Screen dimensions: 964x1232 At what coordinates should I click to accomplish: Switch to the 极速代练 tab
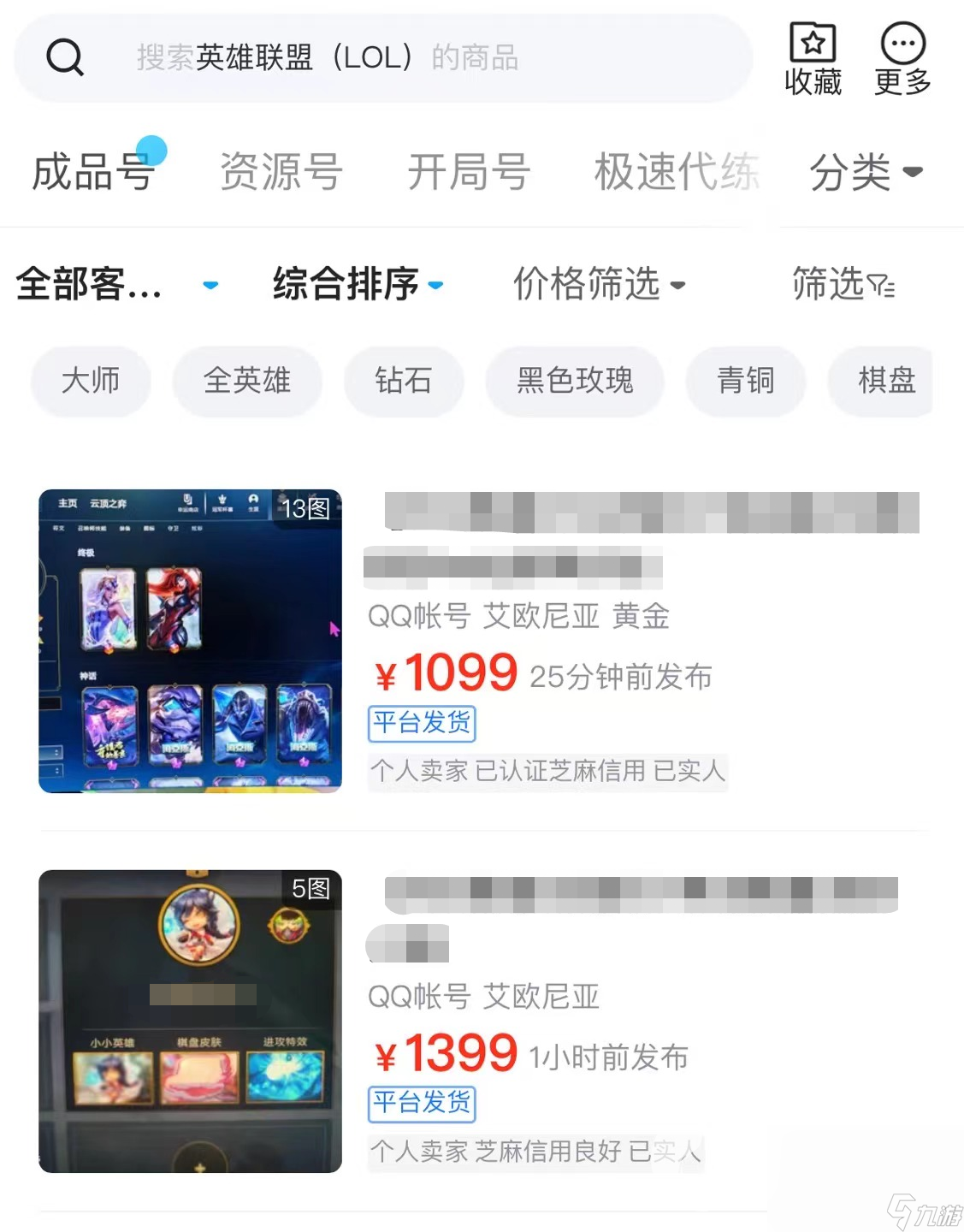tap(676, 172)
